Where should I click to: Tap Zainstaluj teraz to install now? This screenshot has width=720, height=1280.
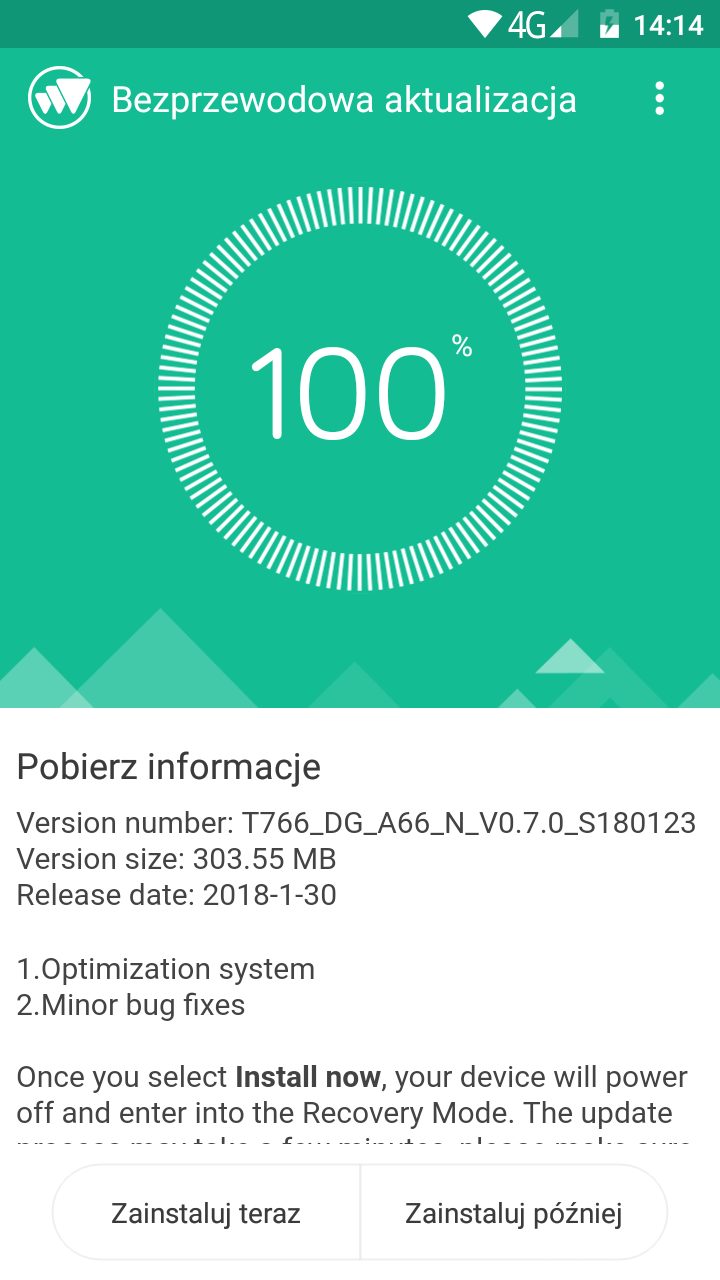pos(206,1213)
